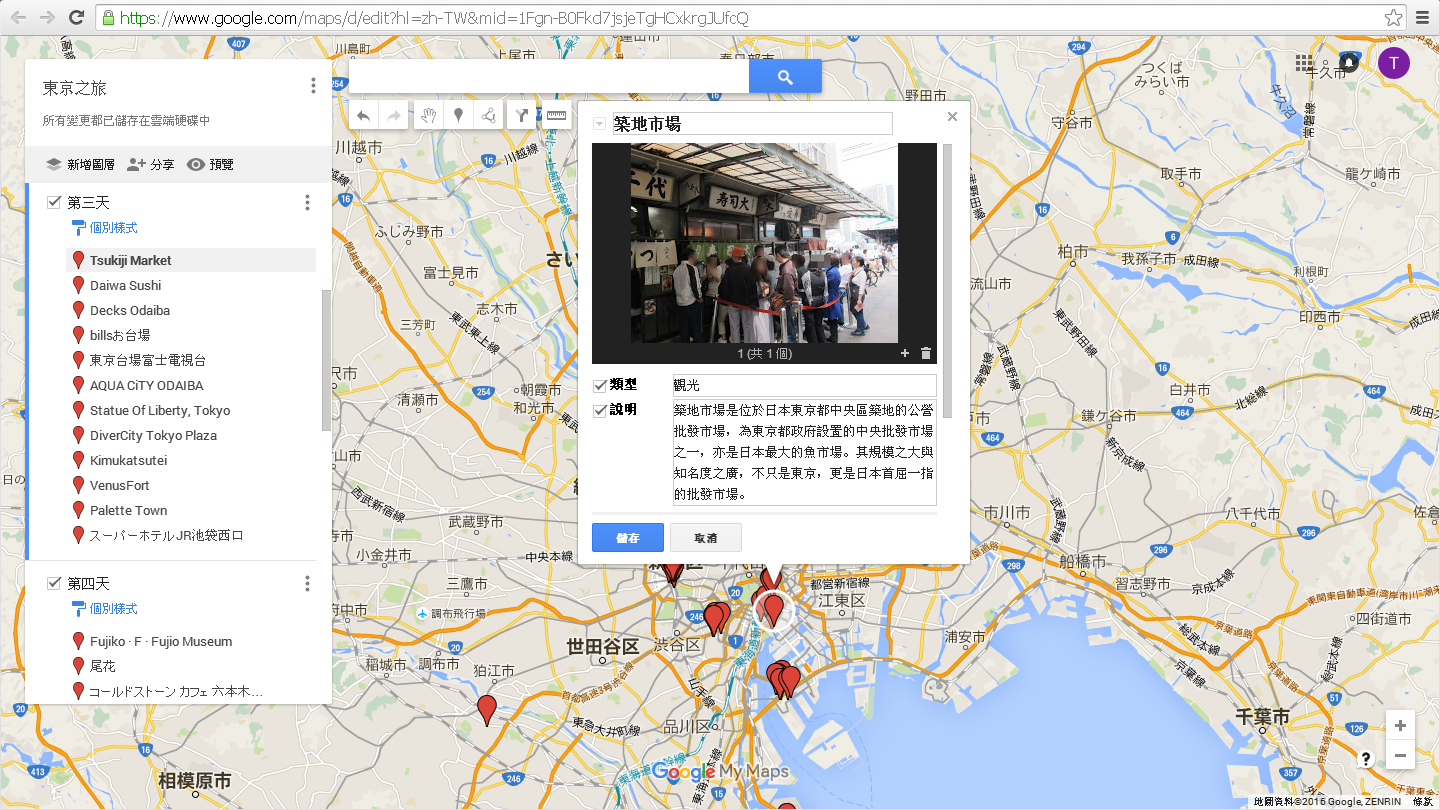The width and height of the screenshot is (1440, 810).
Task: Preview the map with 預覽
Action: tap(210, 164)
